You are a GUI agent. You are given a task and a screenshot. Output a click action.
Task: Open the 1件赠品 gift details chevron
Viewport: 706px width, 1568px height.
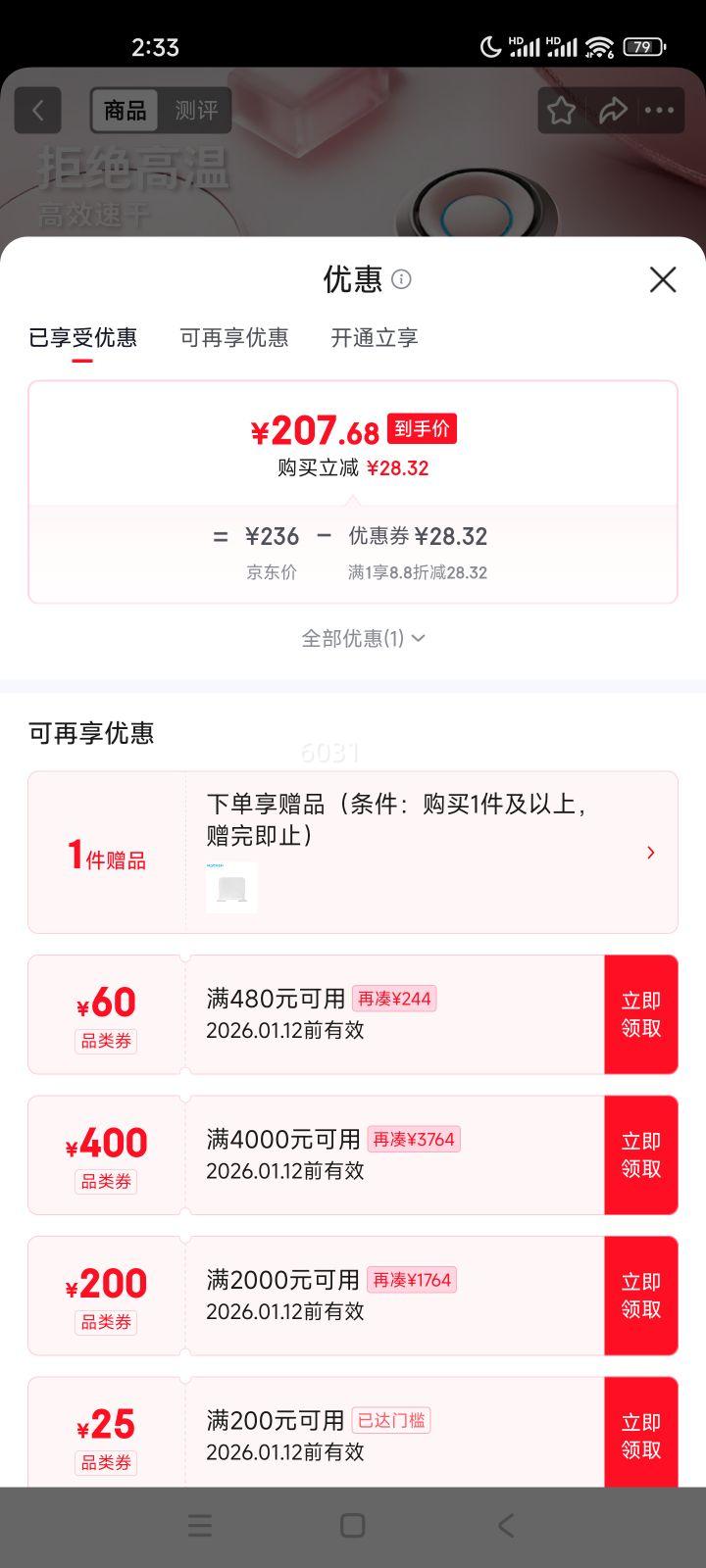point(649,852)
